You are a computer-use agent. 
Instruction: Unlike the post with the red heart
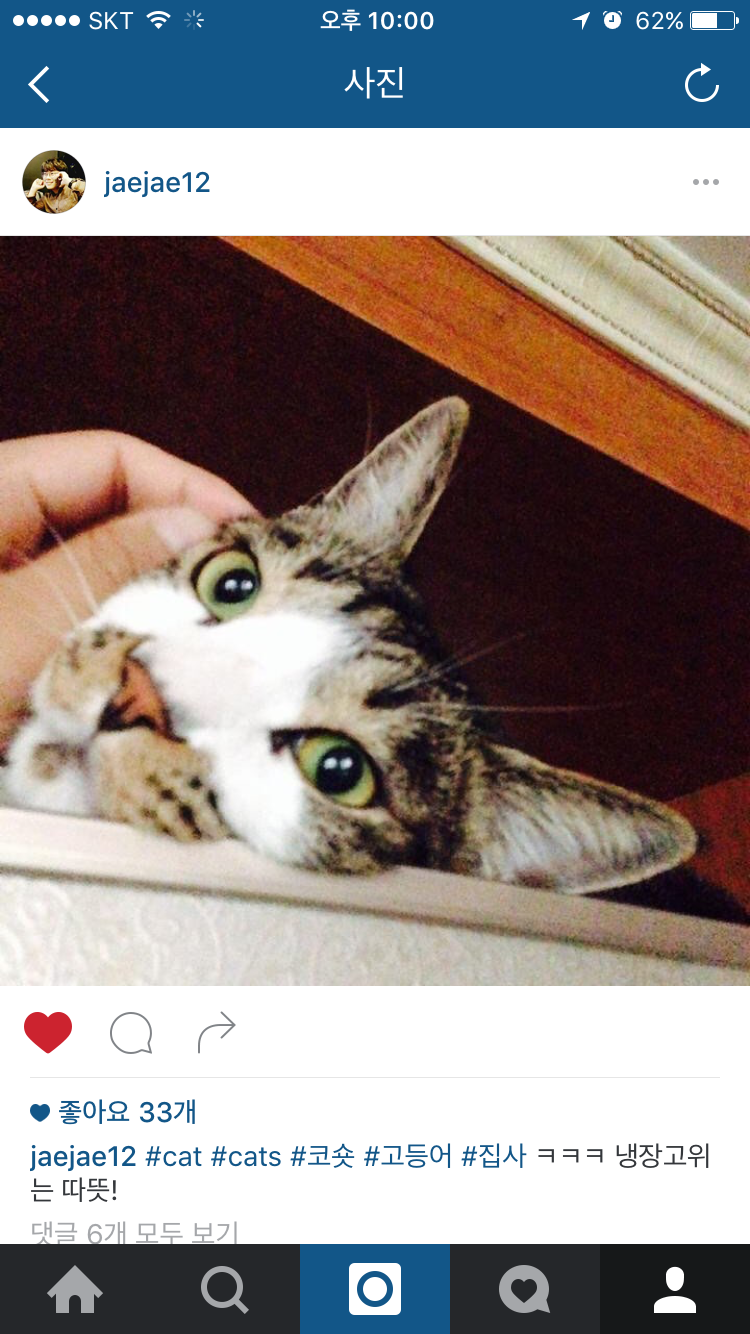pyautogui.click(x=48, y=1032)
